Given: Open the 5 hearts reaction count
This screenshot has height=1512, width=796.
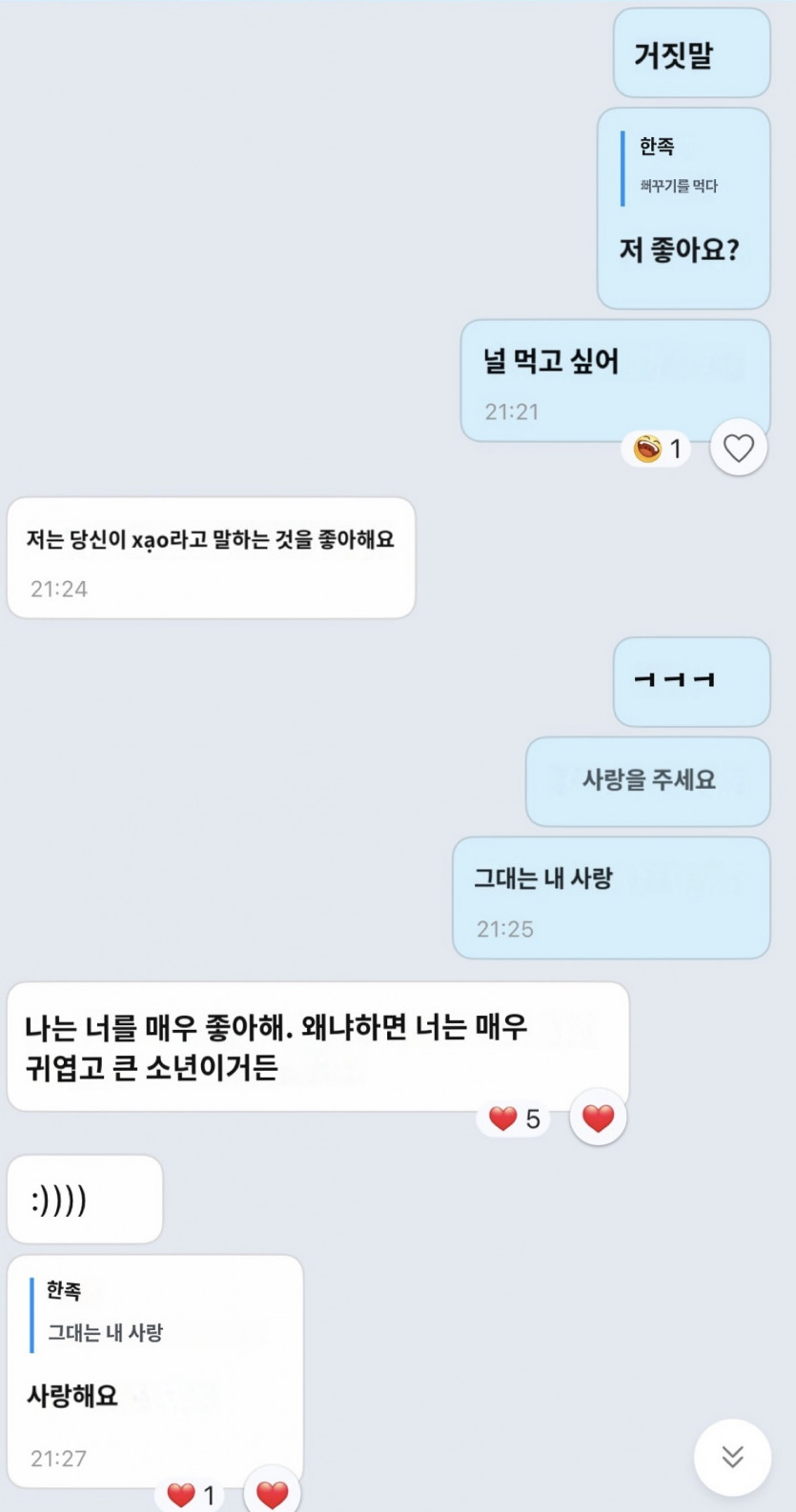Looking at the screenshot, I should (x=514, y=1119).
